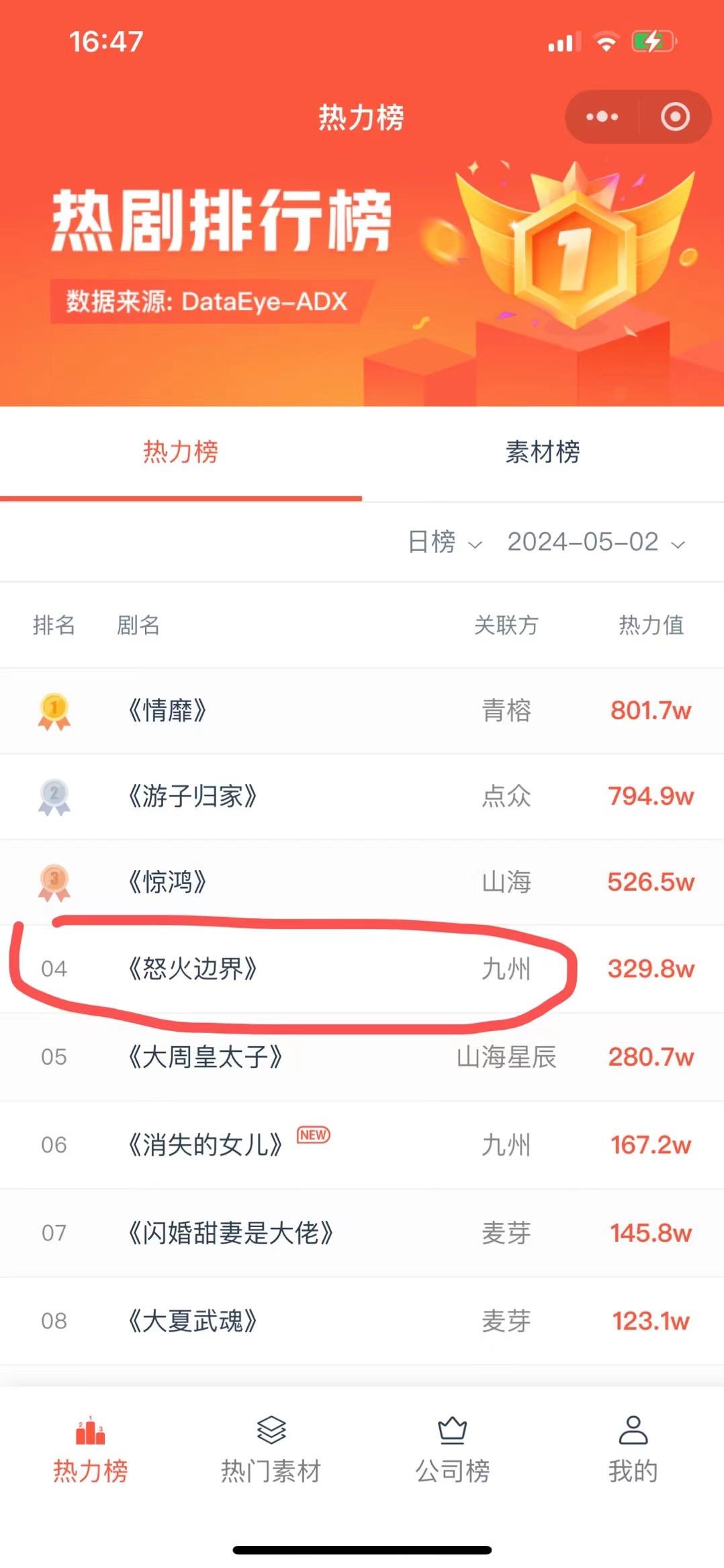Tap the NEW badge on 《消失的女儿》
724x1568 pixels.
tap(314, 1132)
